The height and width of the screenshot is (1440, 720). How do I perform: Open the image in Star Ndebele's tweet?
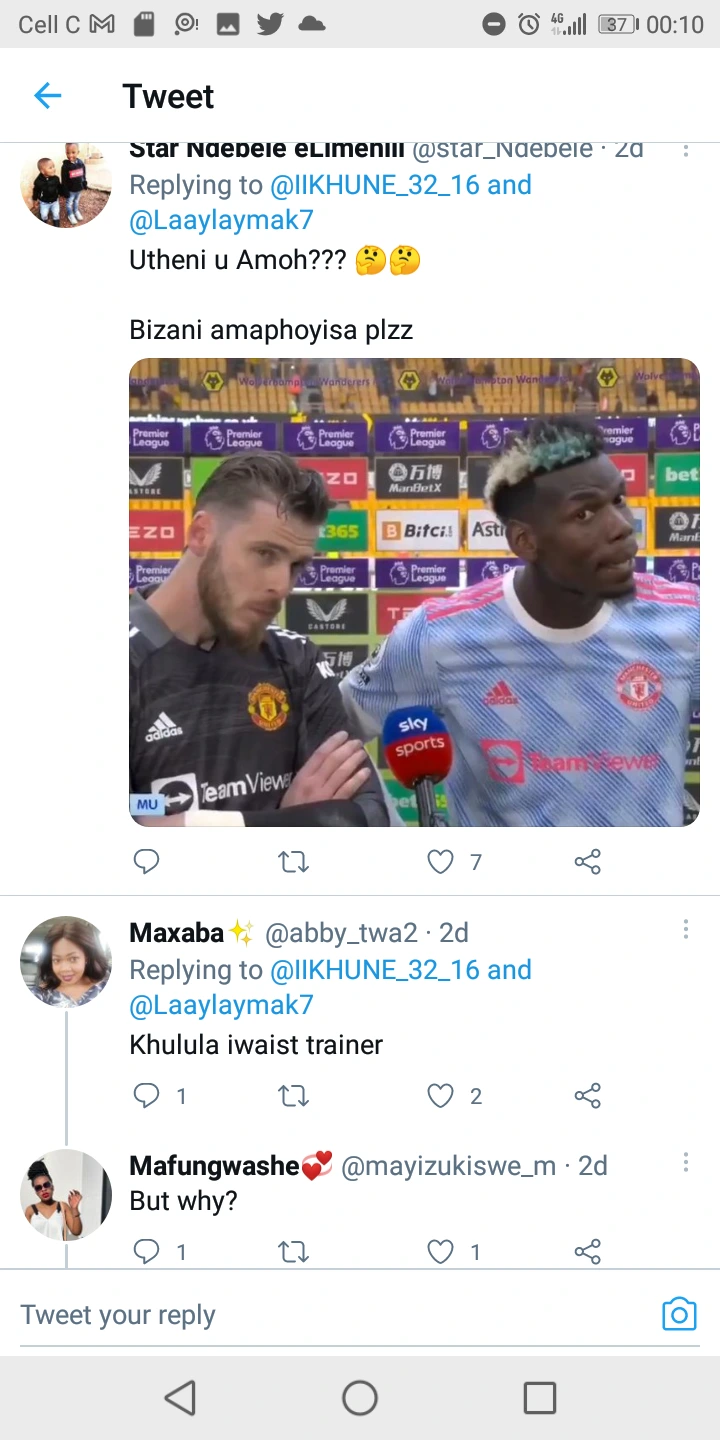[x=414, y=592]
